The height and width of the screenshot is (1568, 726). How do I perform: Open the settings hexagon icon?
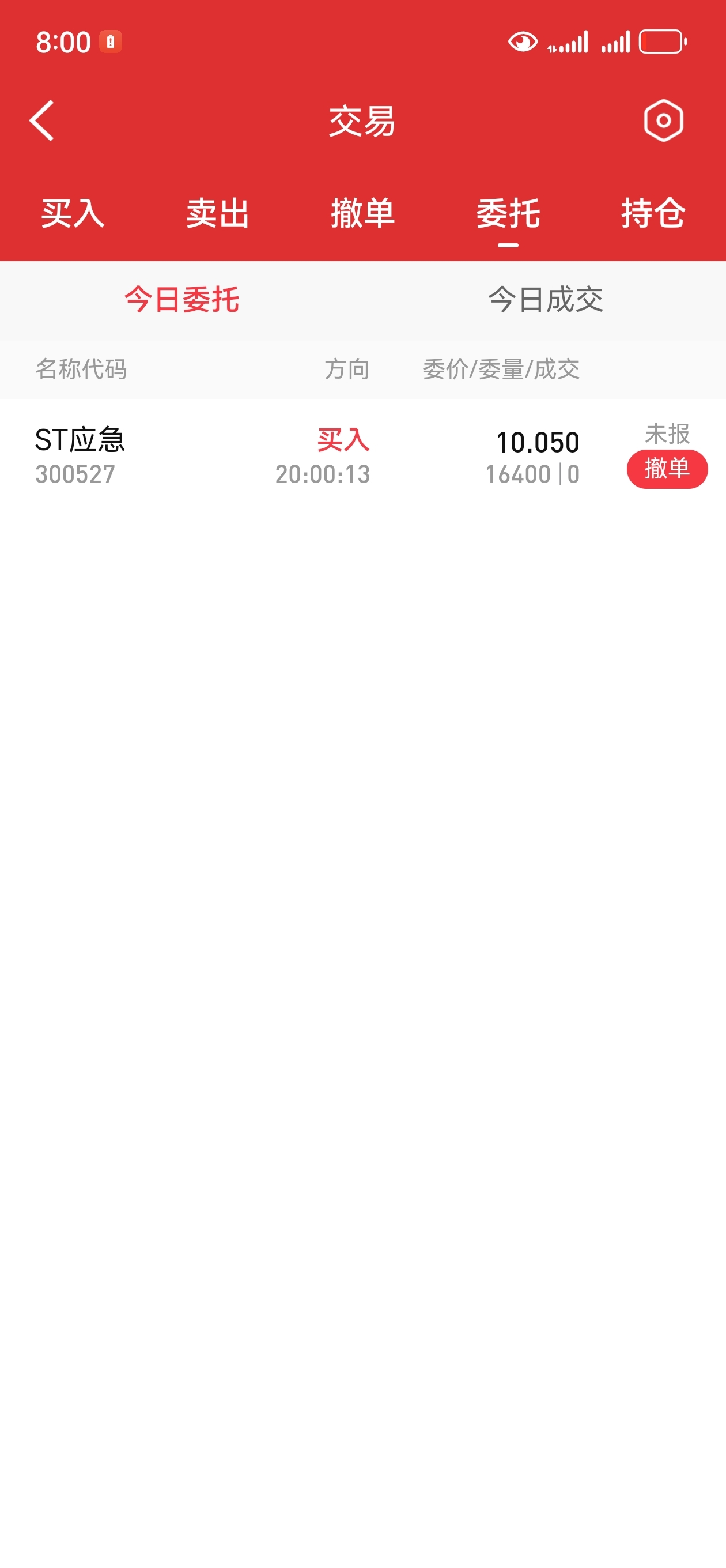coord(663,120)
